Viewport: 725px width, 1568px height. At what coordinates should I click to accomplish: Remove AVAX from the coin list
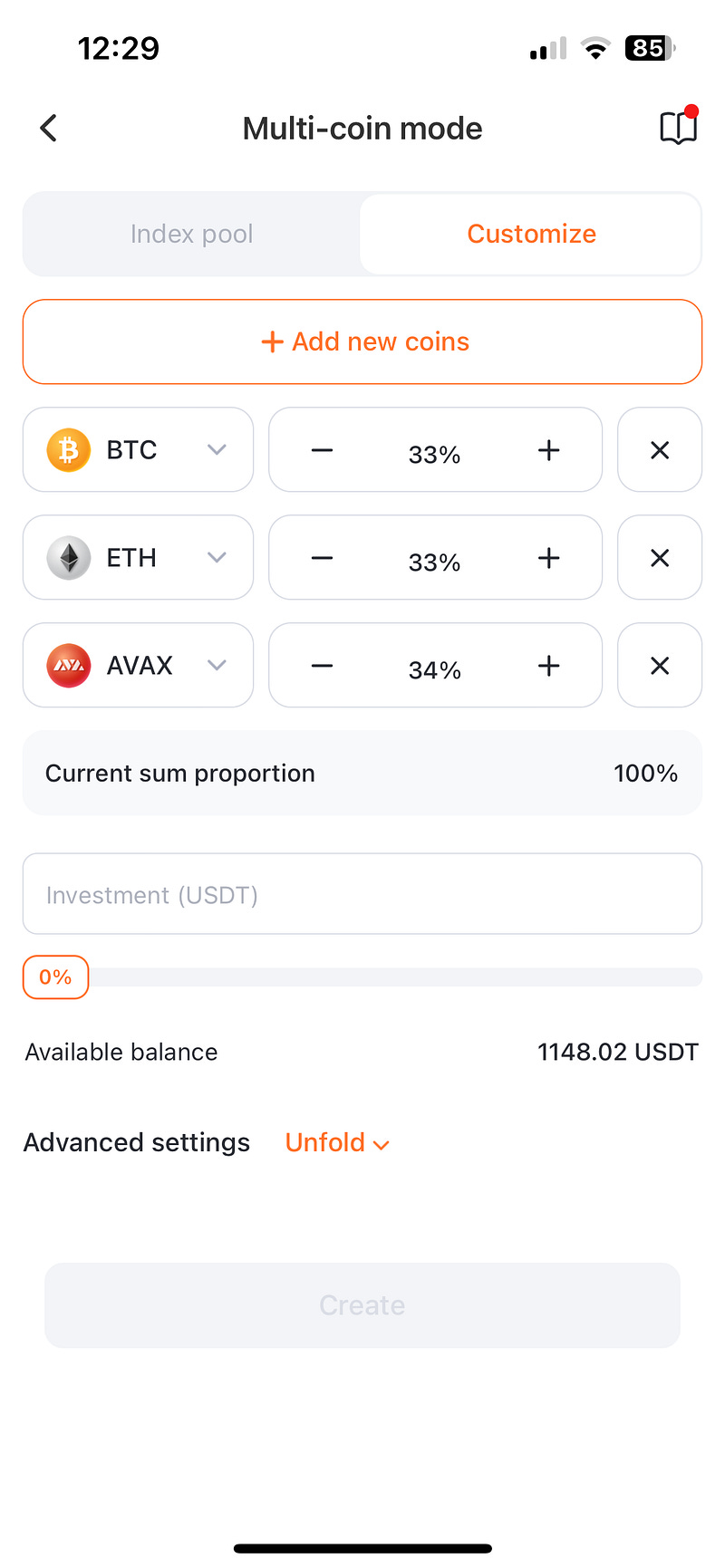pos(660,666)
